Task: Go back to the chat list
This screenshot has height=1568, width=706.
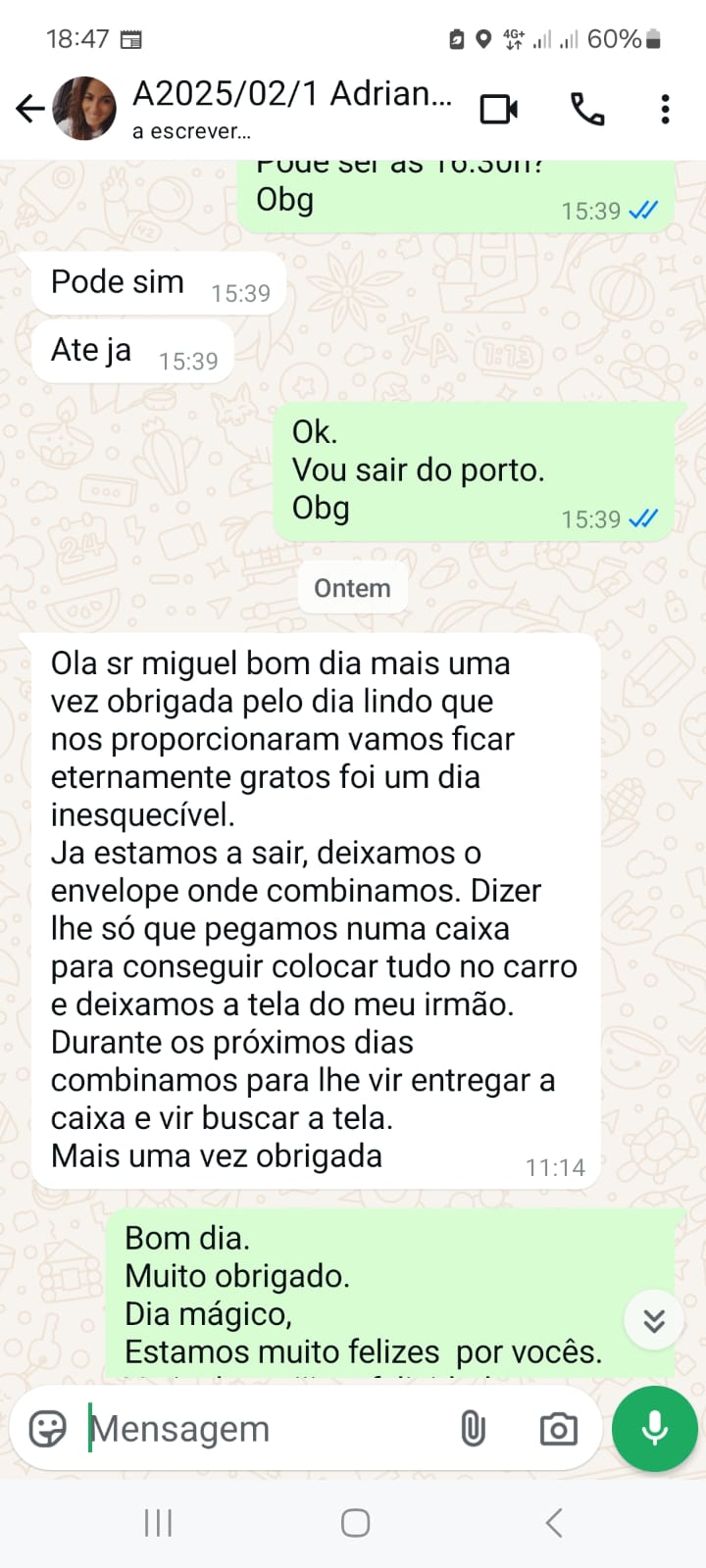Action: (x=30, y=109)
